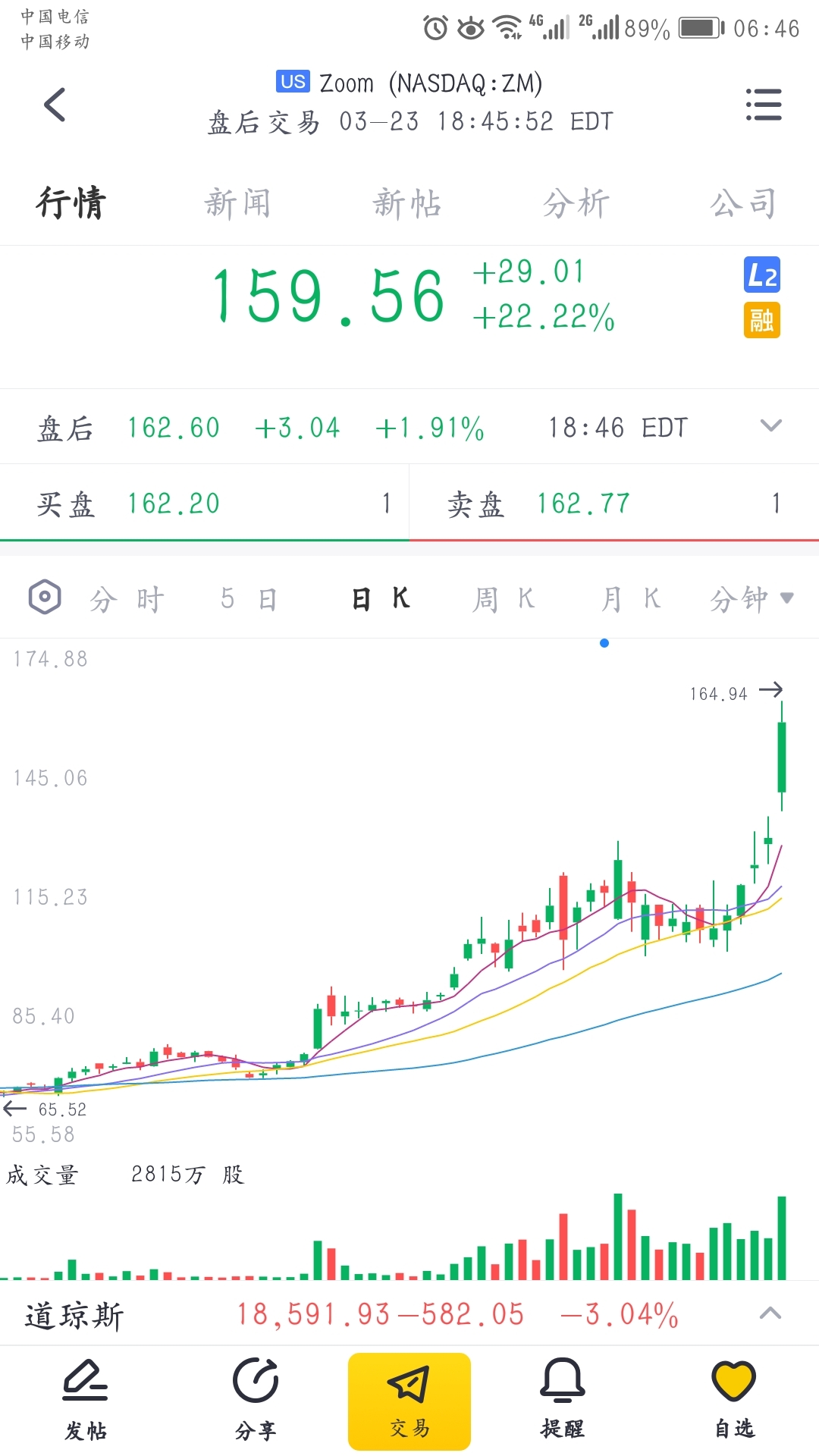Screen dimensions: 819x1456
Task: Tap the orange 融 margin badge
Action: [762, 320]
